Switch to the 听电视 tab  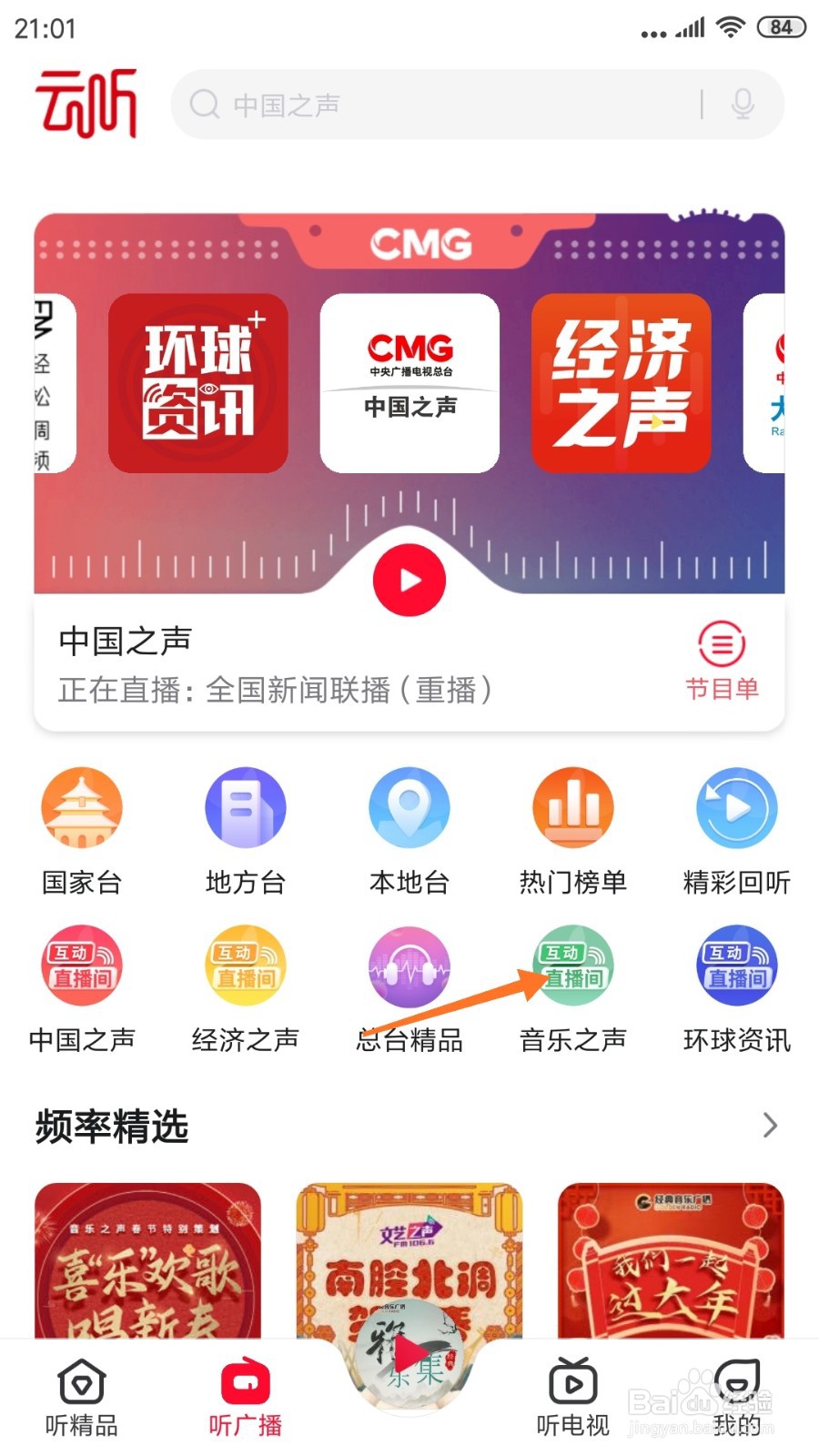click(573, 1397)
